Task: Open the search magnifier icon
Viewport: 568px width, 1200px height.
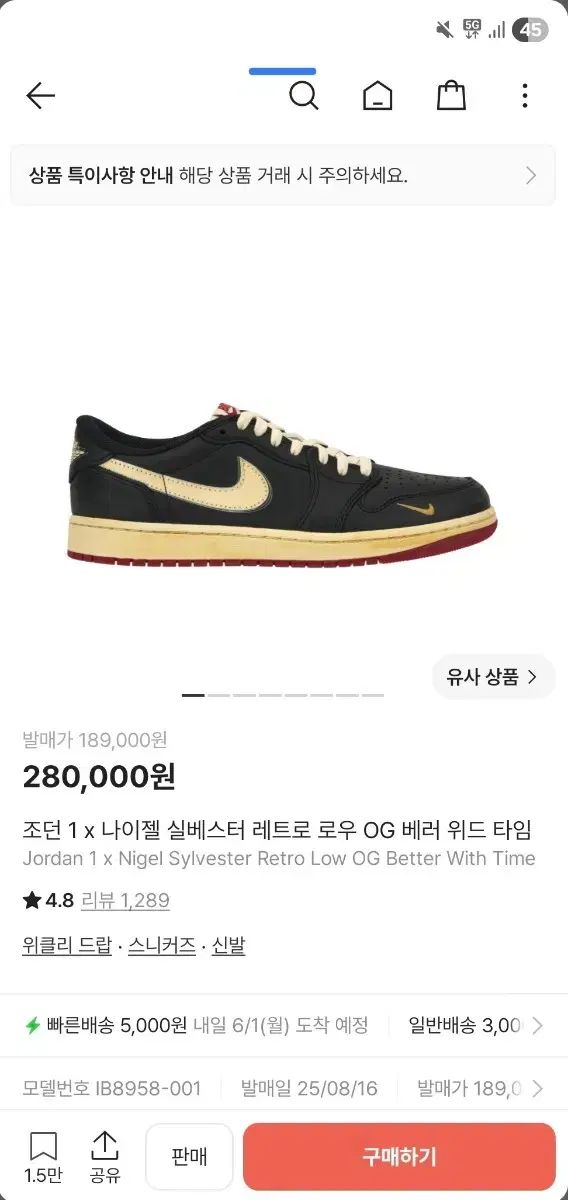Action: click(303, 96)
